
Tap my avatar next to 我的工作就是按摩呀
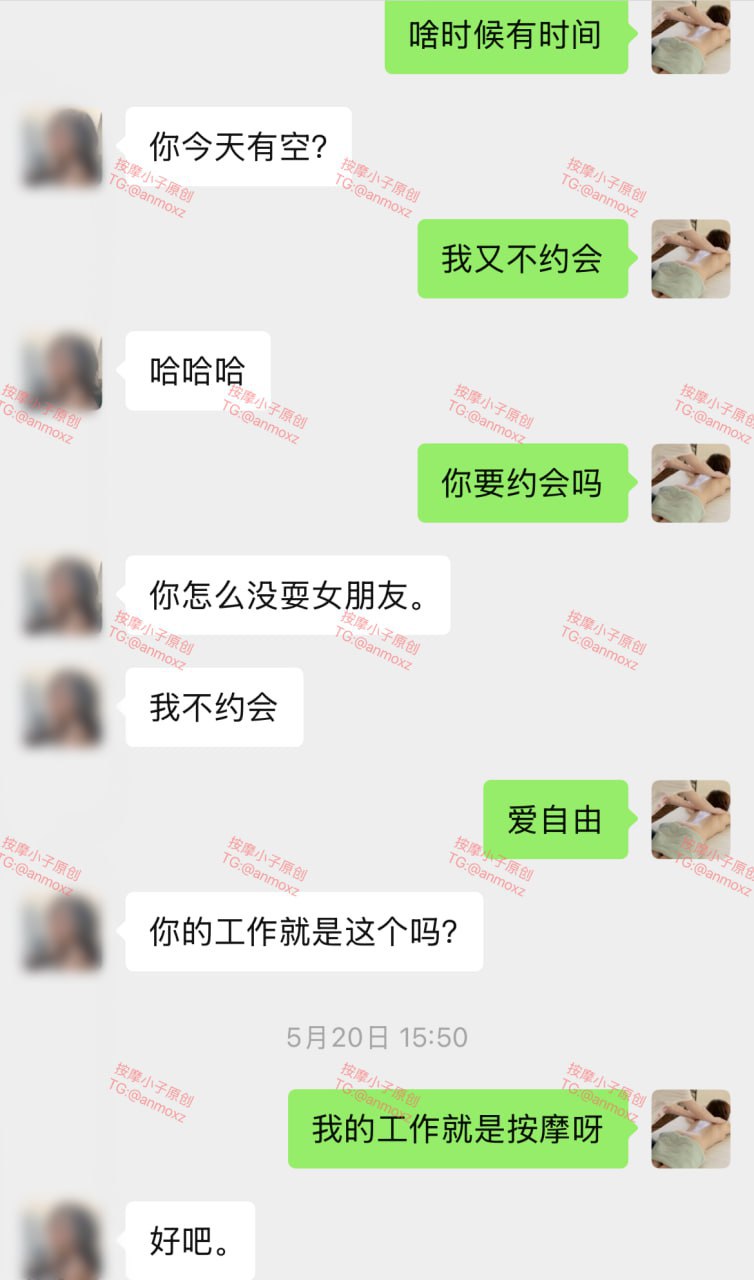tap(690, 1129)
